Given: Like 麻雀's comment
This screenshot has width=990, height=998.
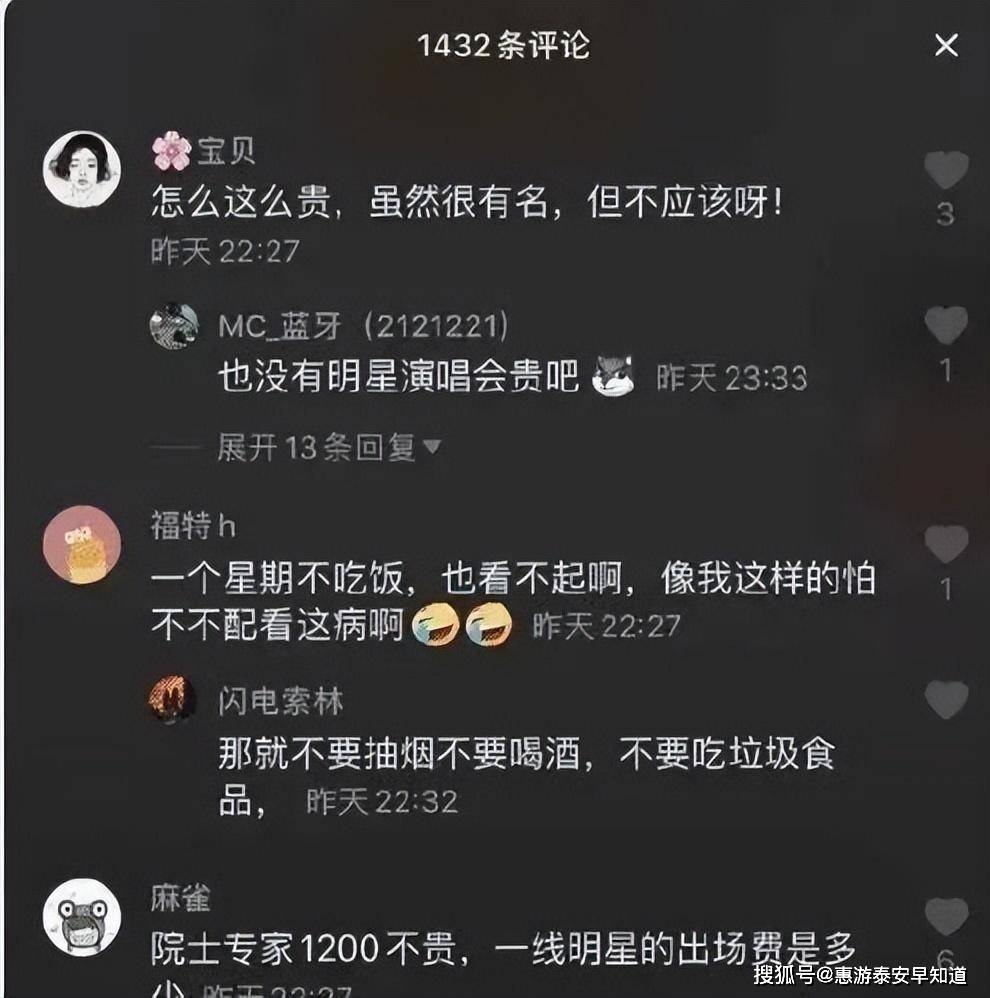Looking at the screenshot, I should 945,916.
